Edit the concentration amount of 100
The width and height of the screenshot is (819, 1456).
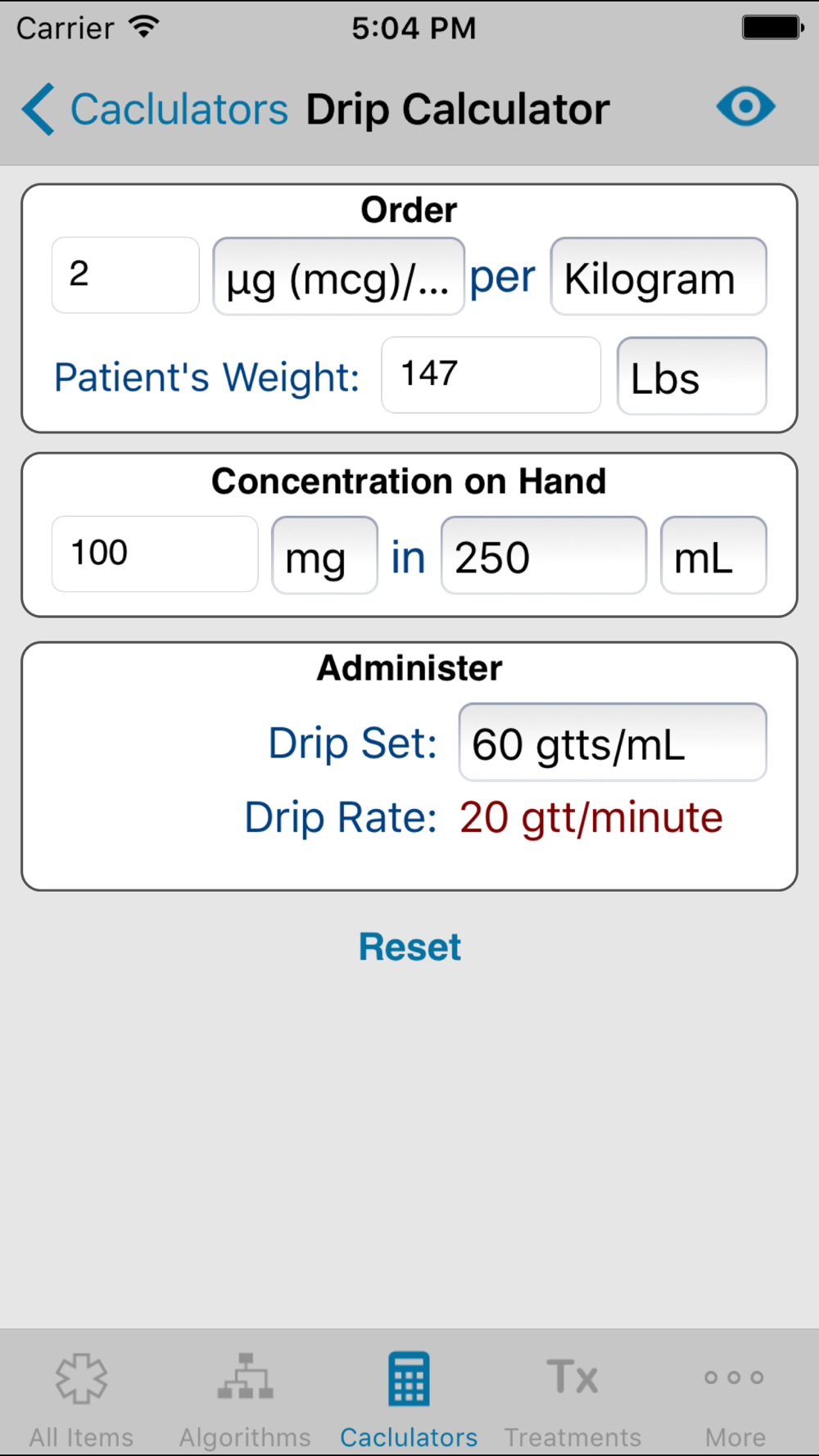click(155, 554)
